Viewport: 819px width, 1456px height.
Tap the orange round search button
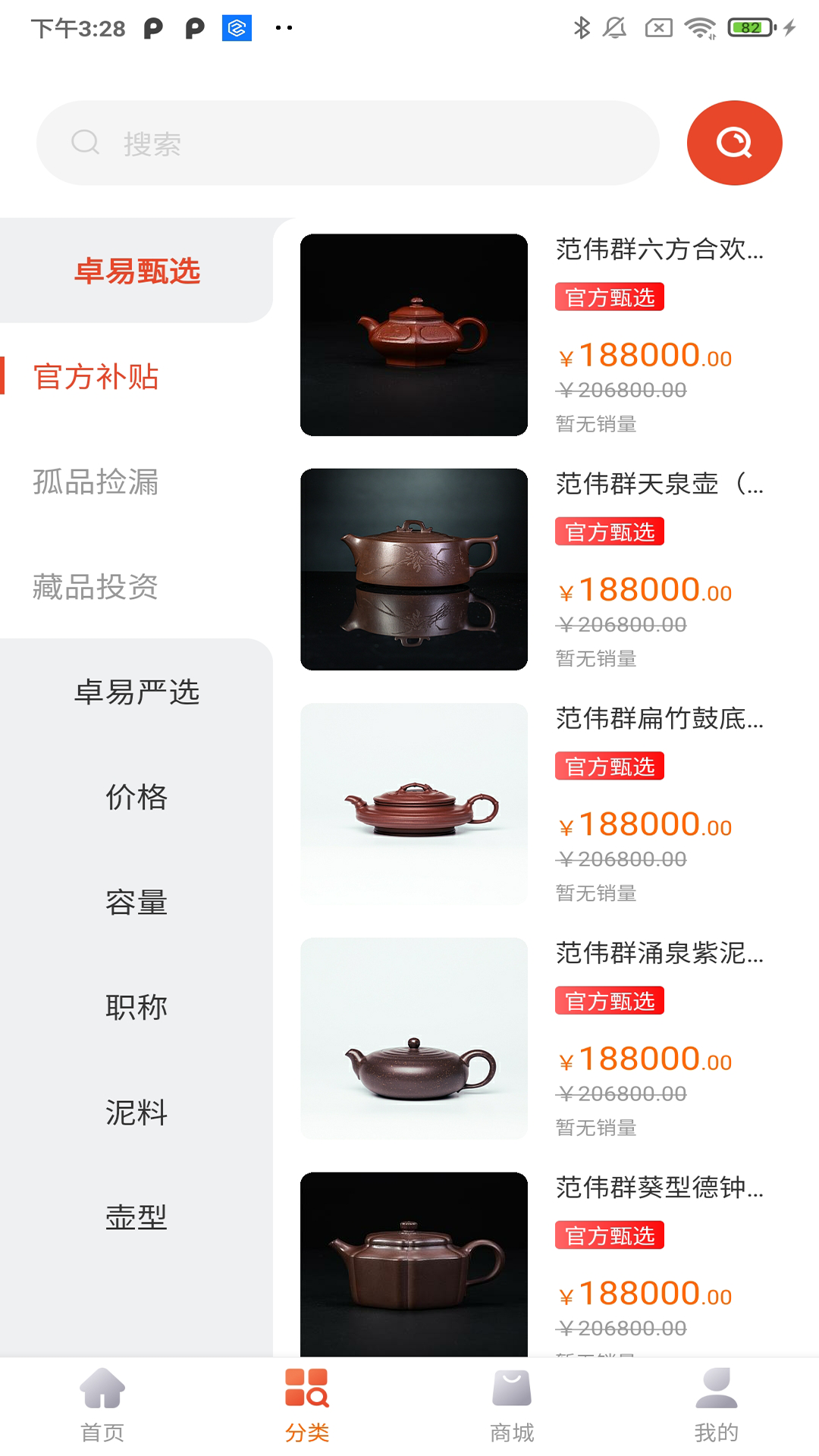tap(734, 143)
